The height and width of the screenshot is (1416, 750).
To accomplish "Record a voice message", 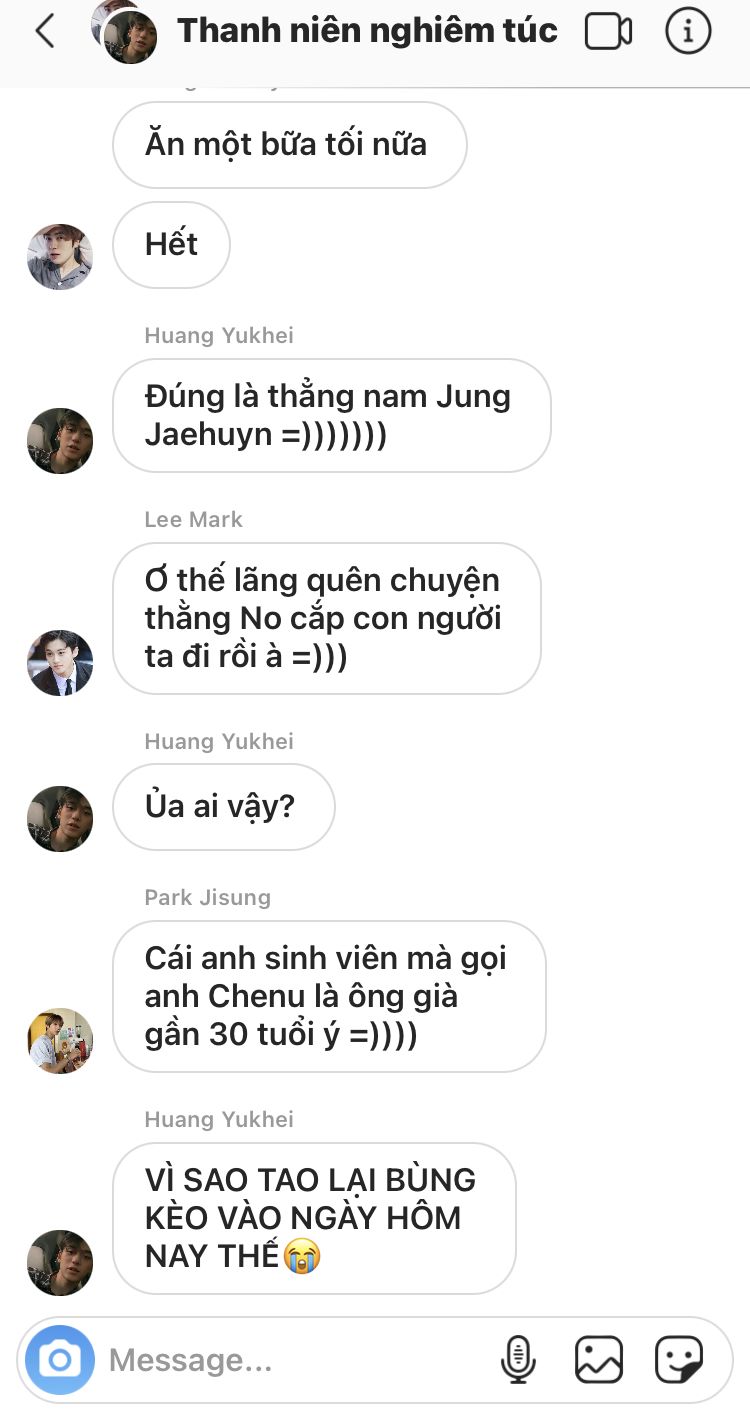I will (518, 1360).
